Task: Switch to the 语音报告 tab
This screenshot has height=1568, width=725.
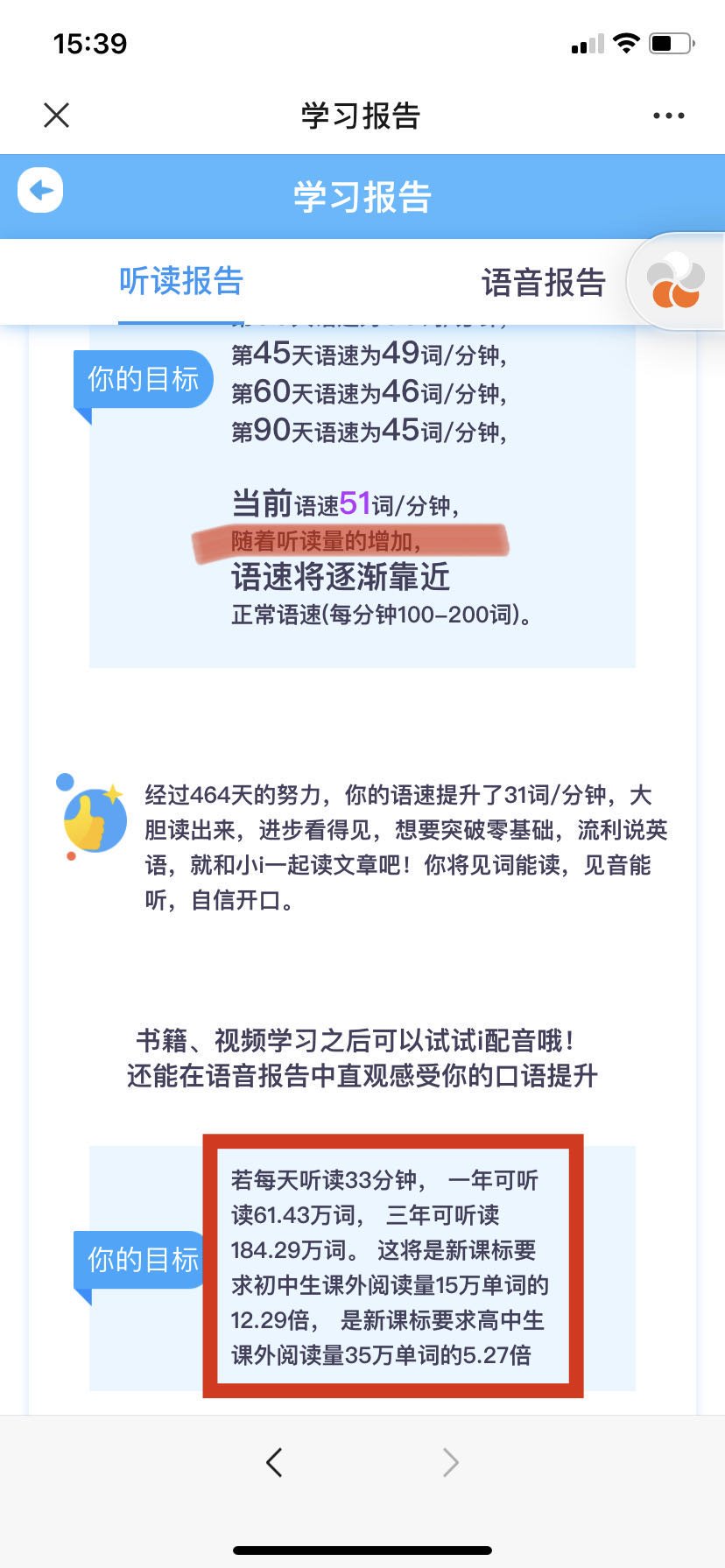Action: [544, 282]
